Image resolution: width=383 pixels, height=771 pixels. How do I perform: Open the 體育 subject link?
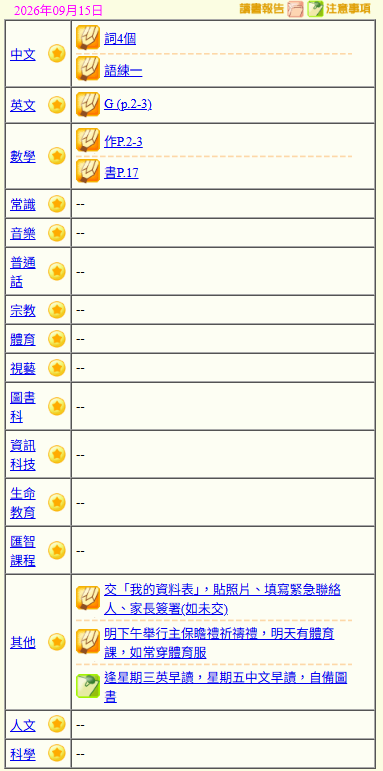(23, 339)
